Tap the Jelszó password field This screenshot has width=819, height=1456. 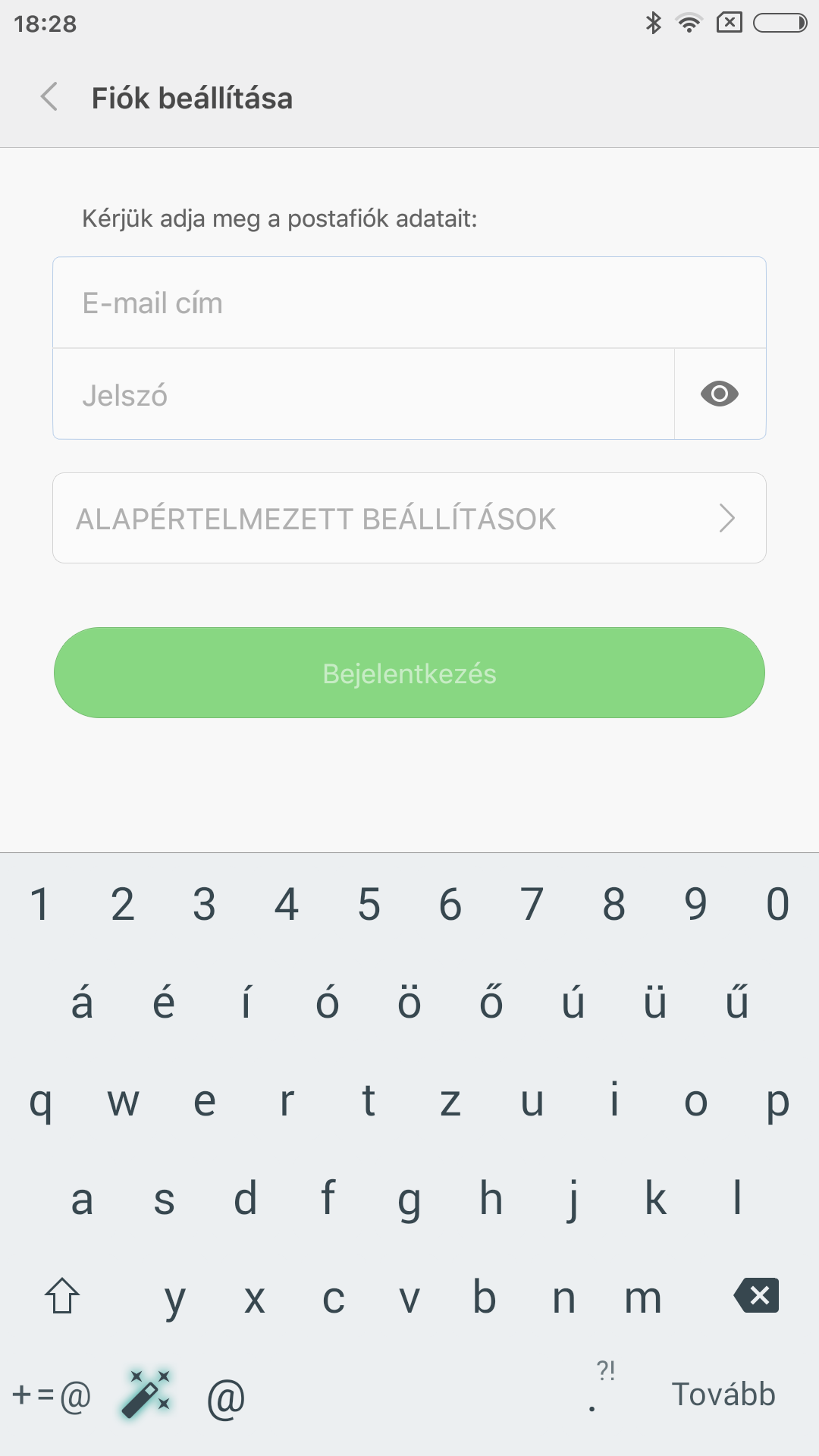coord(364,395)
